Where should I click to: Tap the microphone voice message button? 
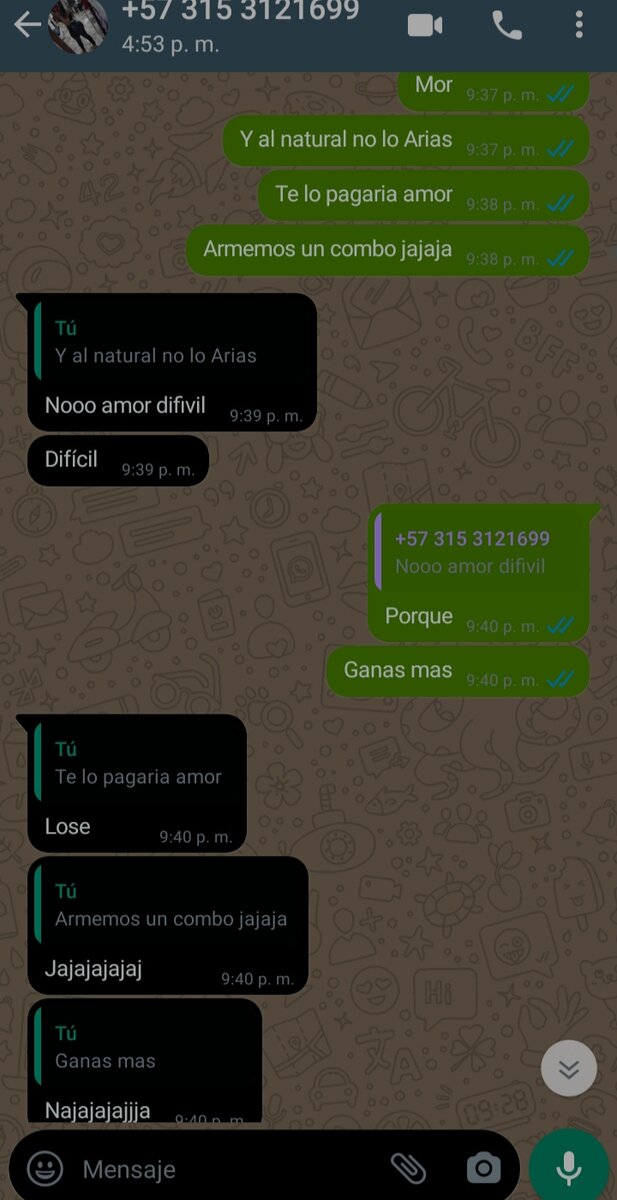[x=569, y=1168]
